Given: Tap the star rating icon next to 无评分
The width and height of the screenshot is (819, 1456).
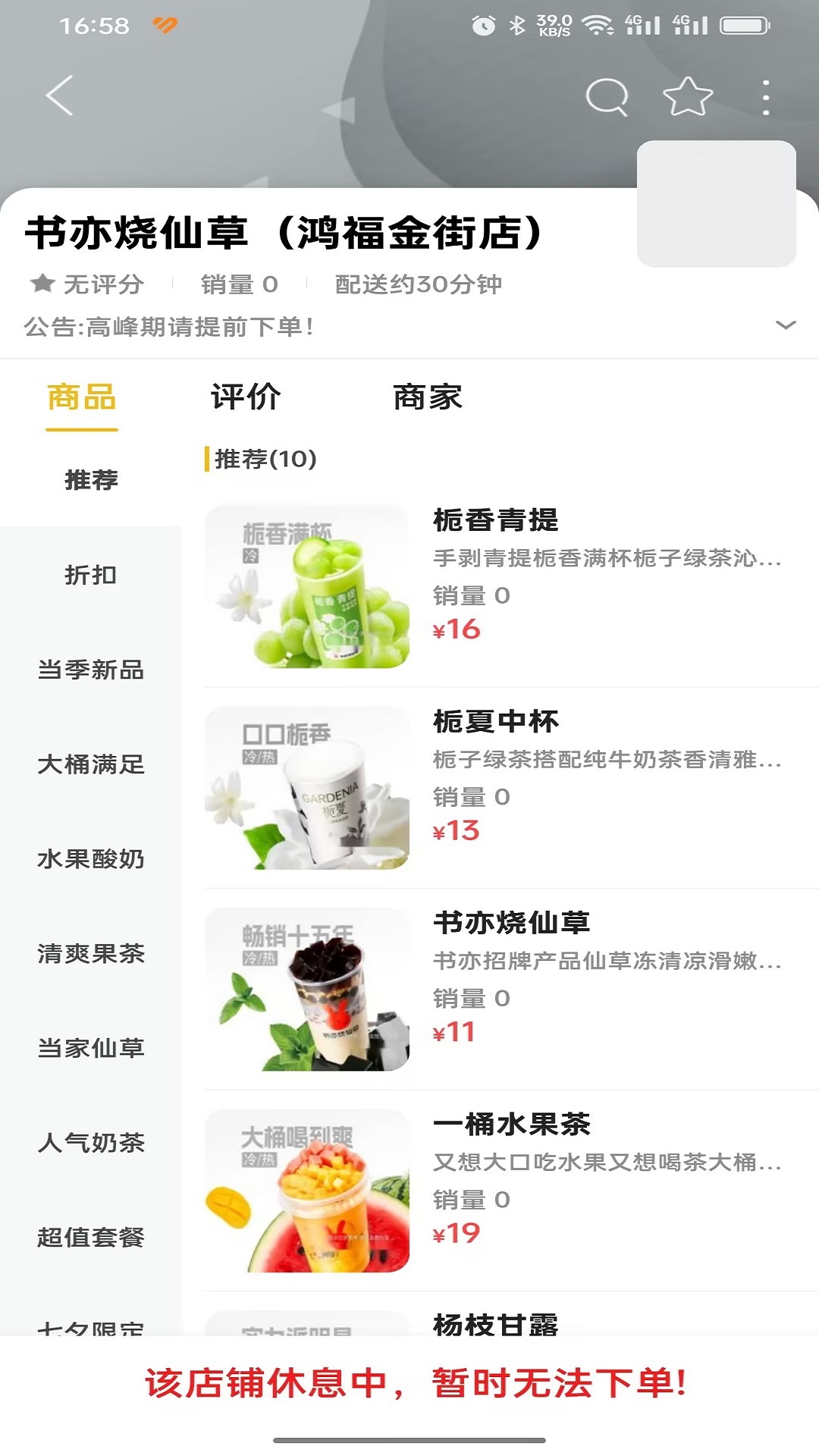Looking at the screenshot, I should coord(41,284).
